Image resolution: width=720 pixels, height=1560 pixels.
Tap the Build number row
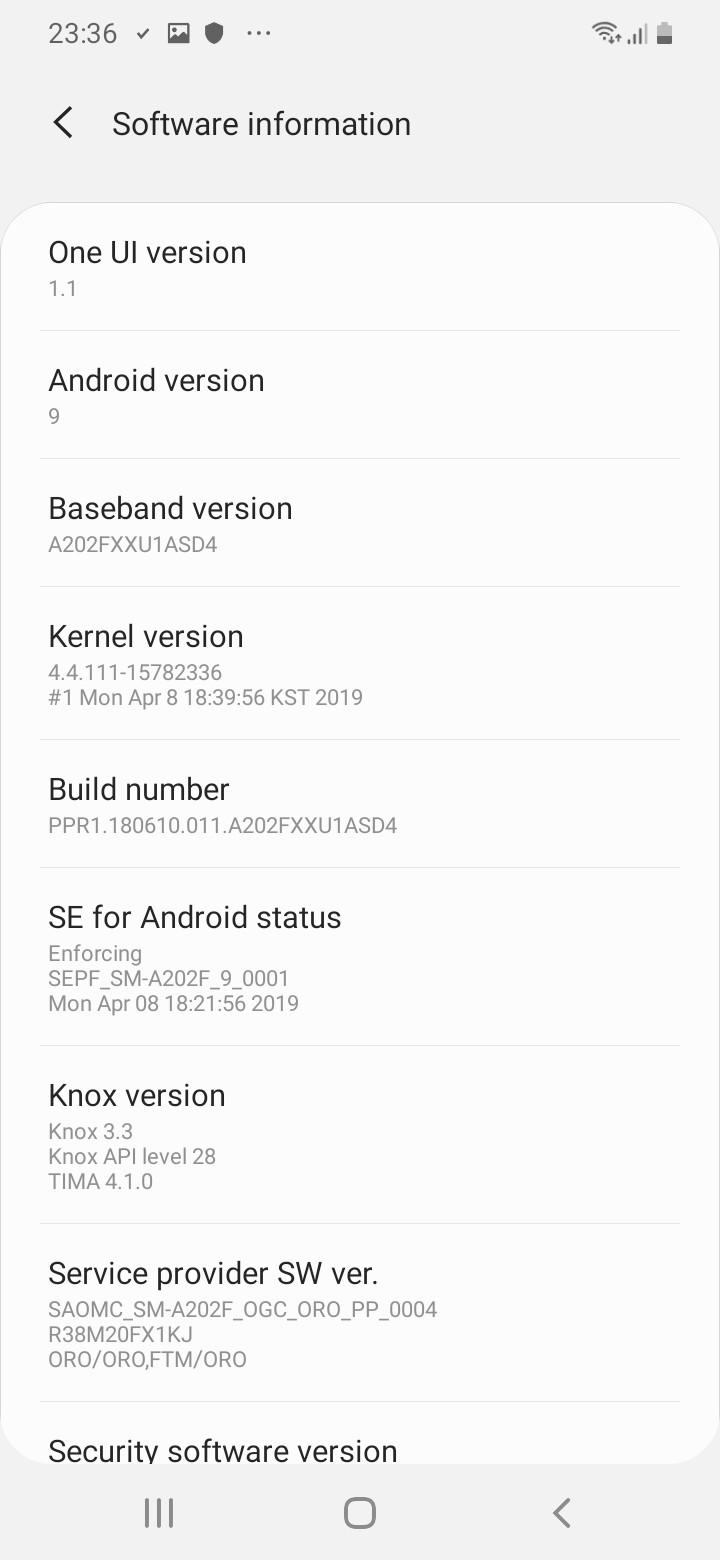(x=360, y=805)
